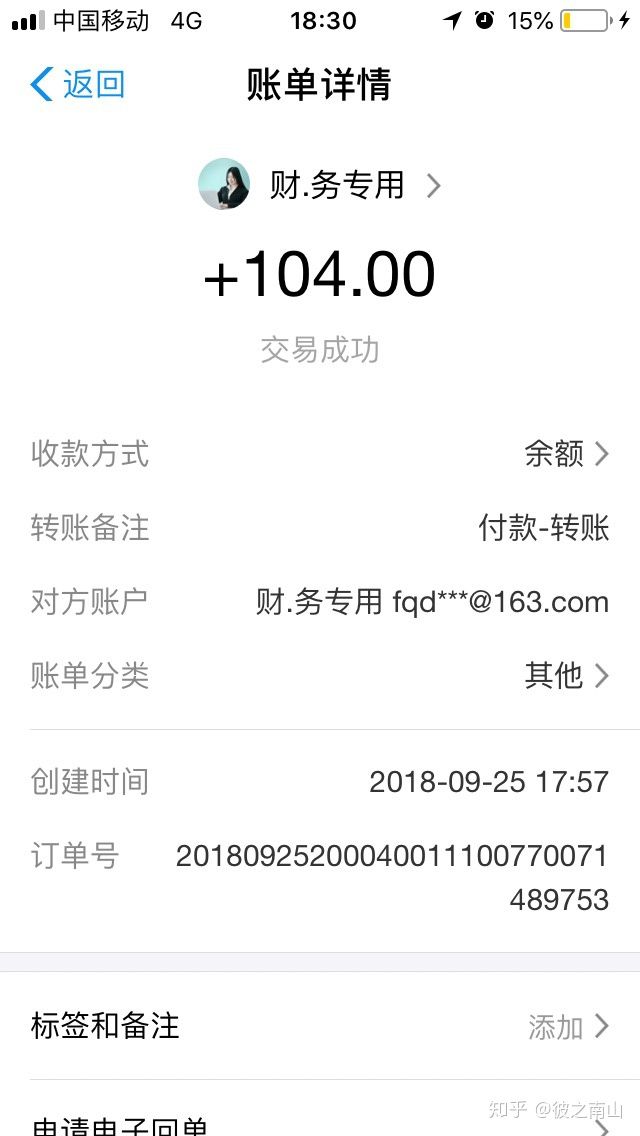The width and height of the screenshot is (640, 1136).
Task: Open the 申请电子回单 row
Action: [x=320, y=1122]
